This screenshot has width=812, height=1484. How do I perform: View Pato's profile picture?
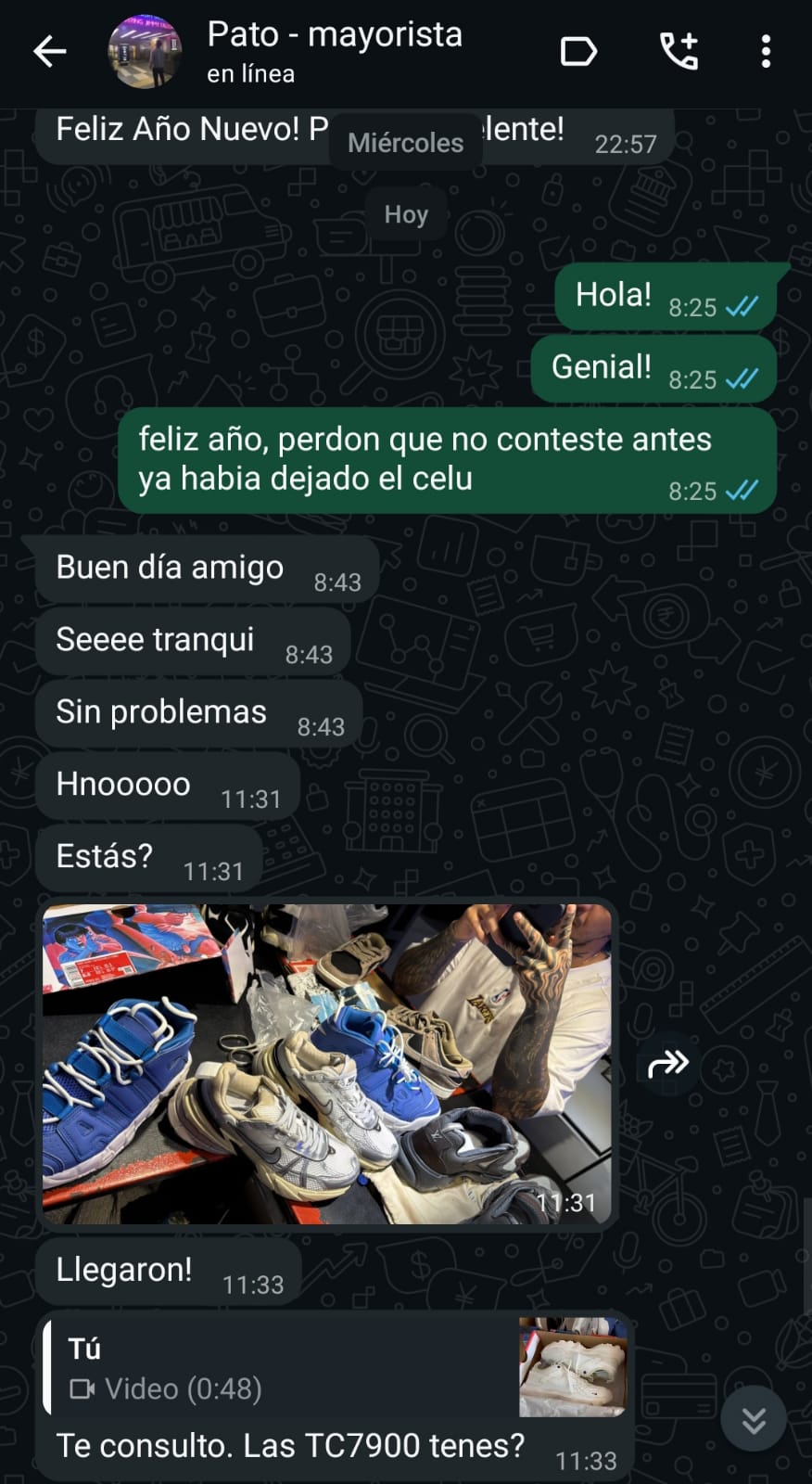point(145,52)
